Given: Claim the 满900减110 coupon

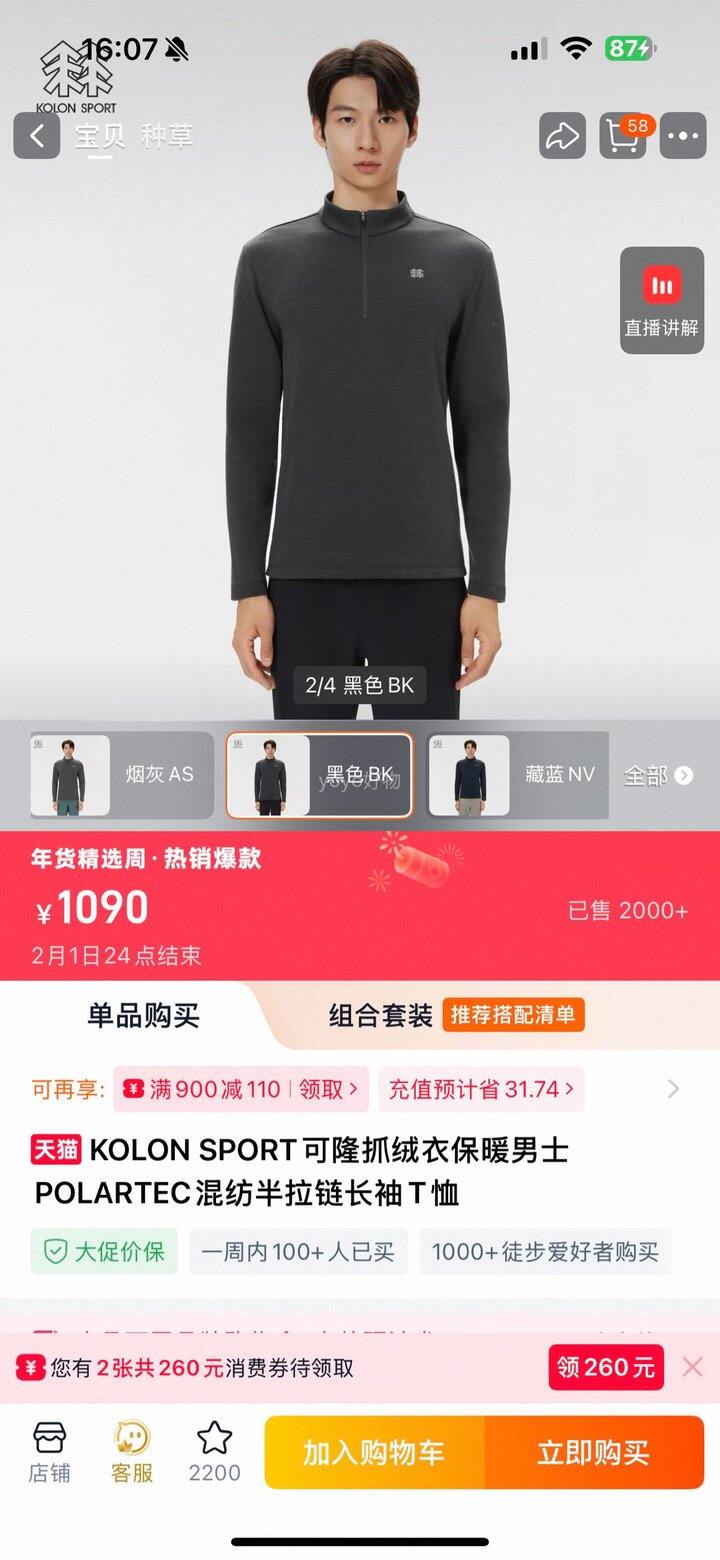Looking at the screenshot, I should 241,1089.
